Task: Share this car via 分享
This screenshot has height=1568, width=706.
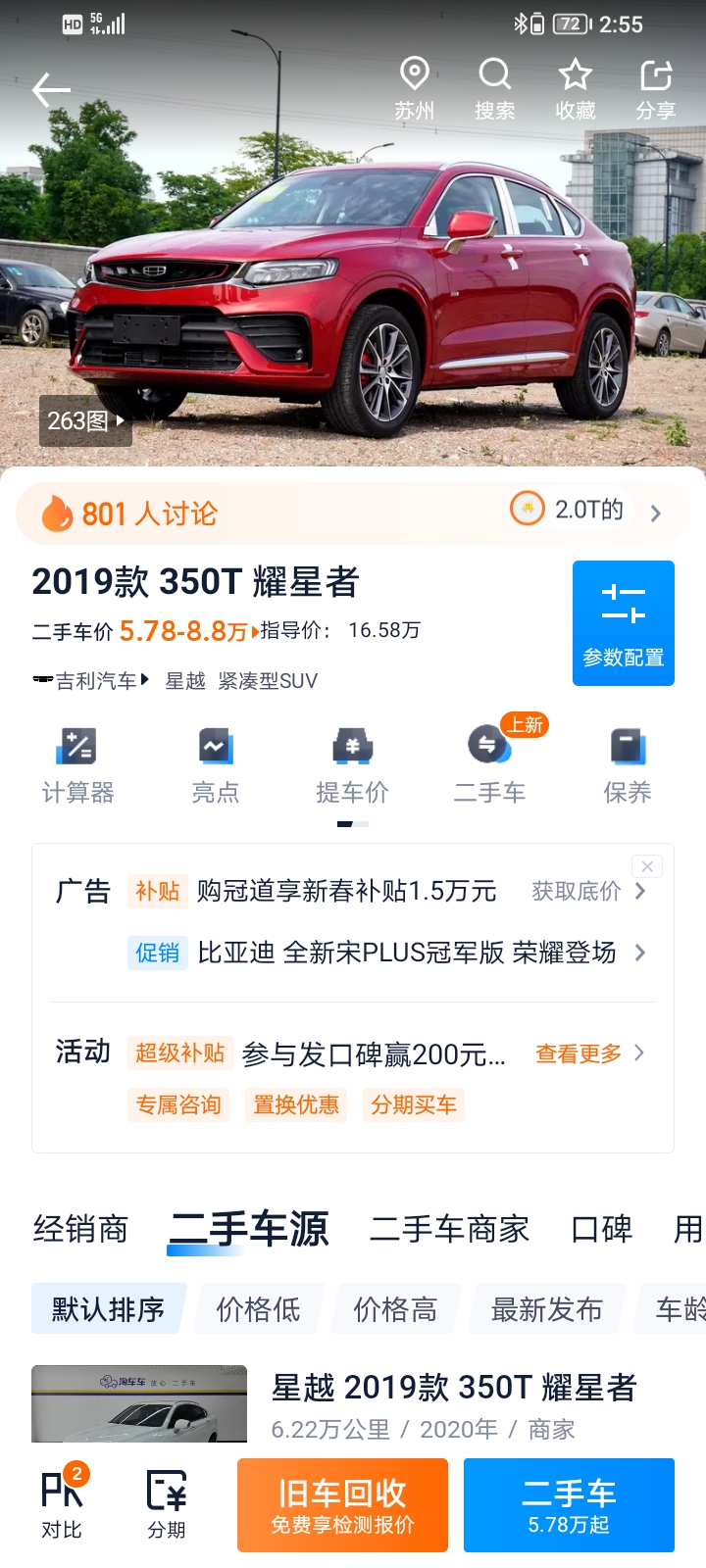Action: pos(656,89)
